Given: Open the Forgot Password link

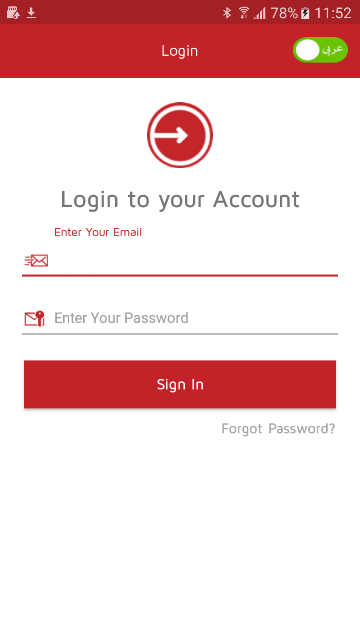Looking at the screenshot, I should (278, 429).
